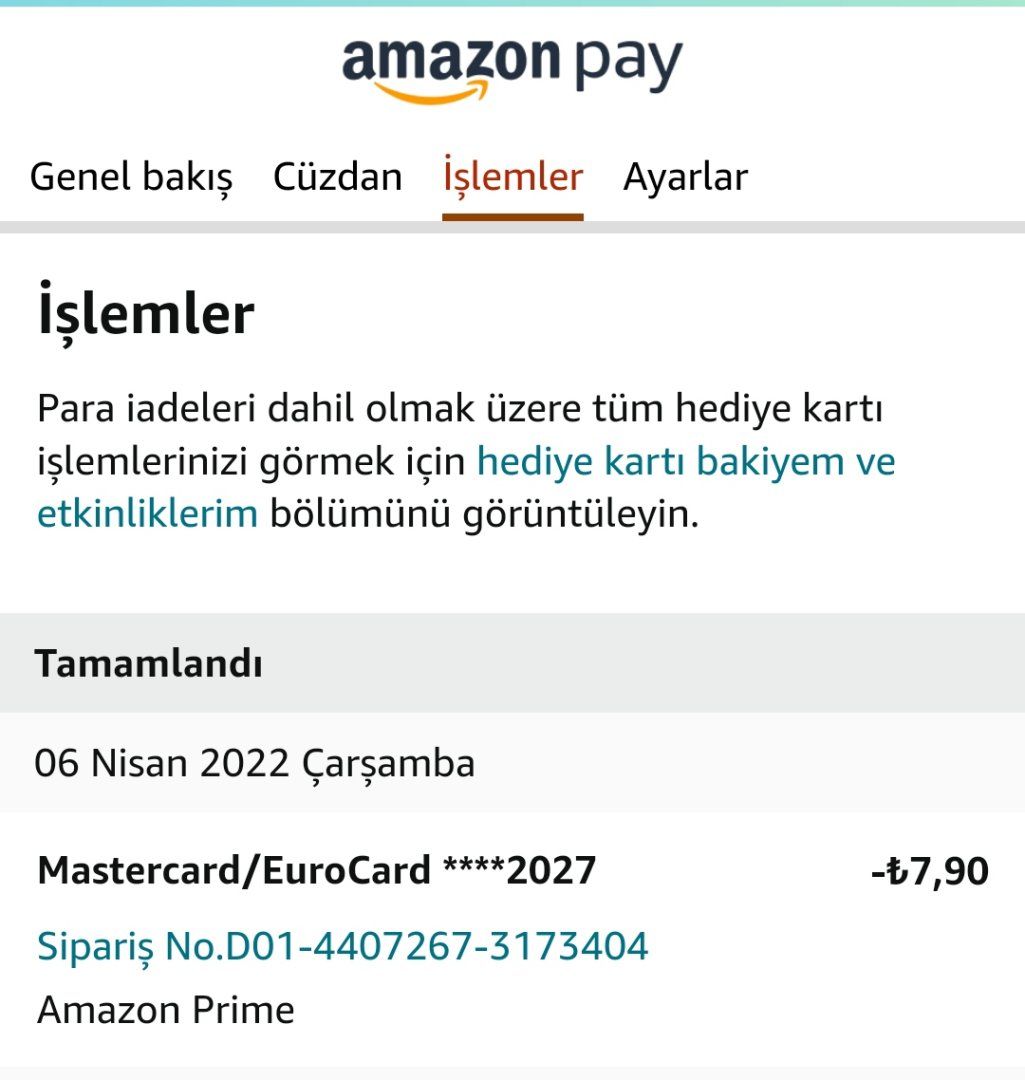Open the Cüzdan tab
The width and height of the screenshot is (1025, 1080).
[337, 178]
